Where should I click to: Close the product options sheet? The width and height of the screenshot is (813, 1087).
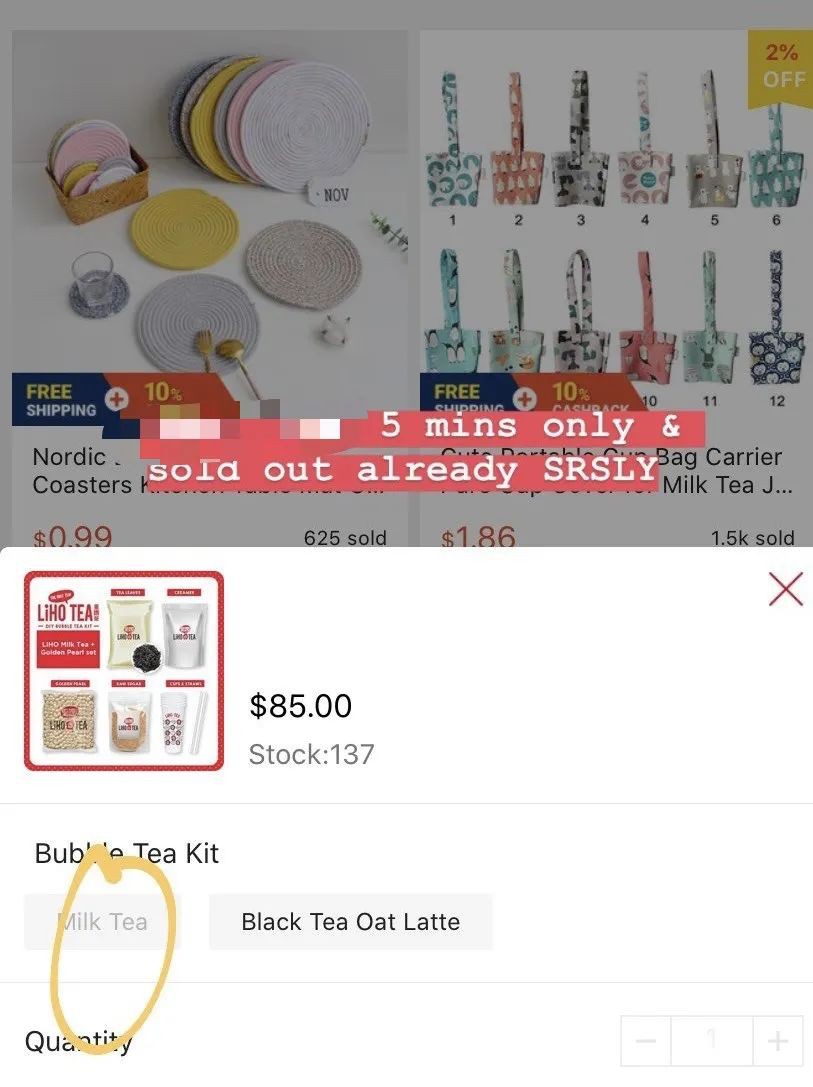coord(785,590)
